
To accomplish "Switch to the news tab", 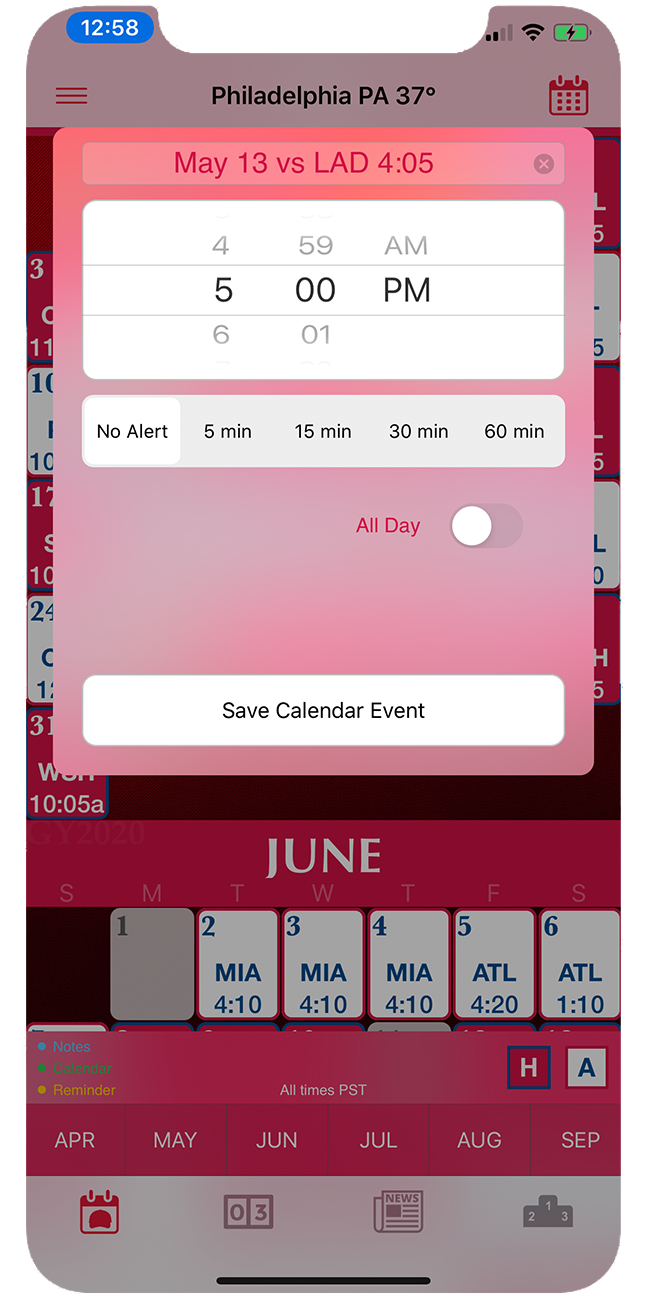I will 398,1212.
